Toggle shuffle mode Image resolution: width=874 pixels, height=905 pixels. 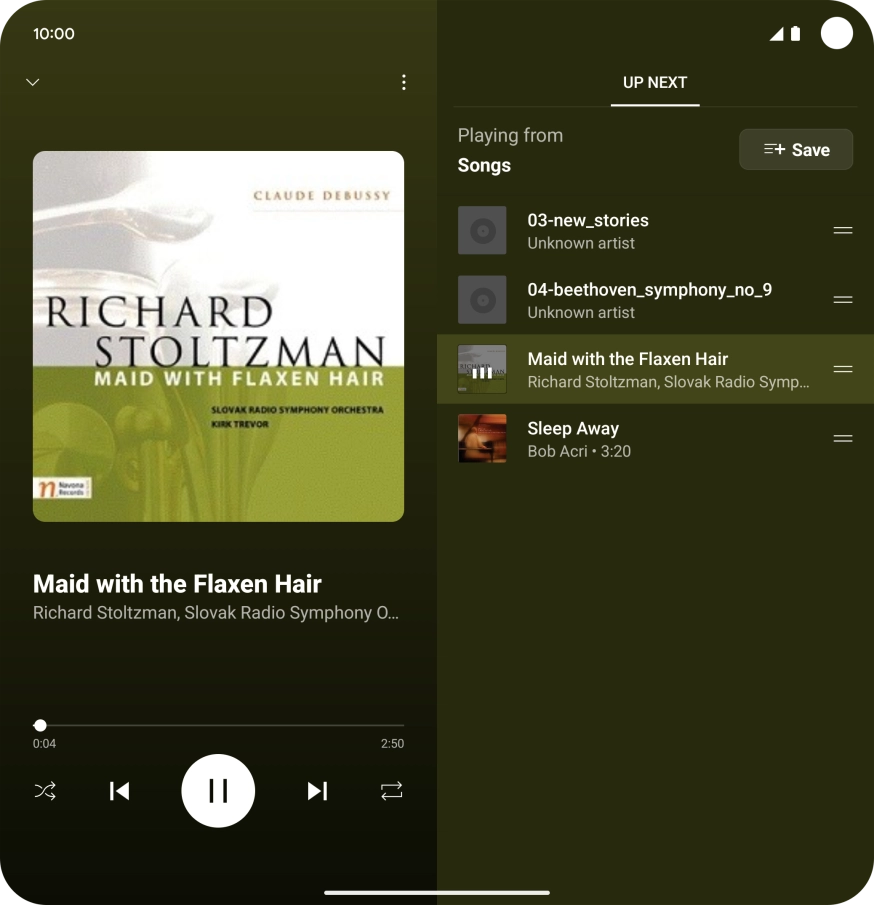pyautogui.click(x=45, y=791)
